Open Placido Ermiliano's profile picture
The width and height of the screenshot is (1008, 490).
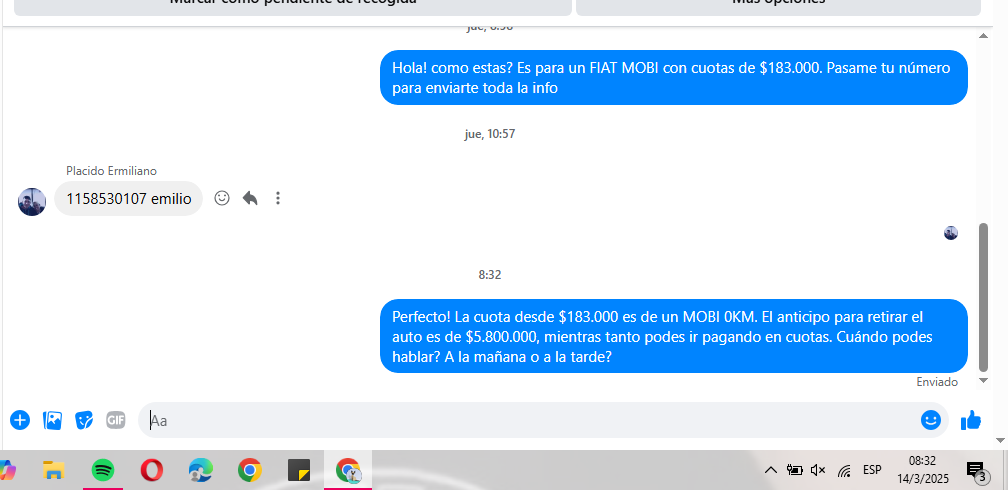coord(32,201)
